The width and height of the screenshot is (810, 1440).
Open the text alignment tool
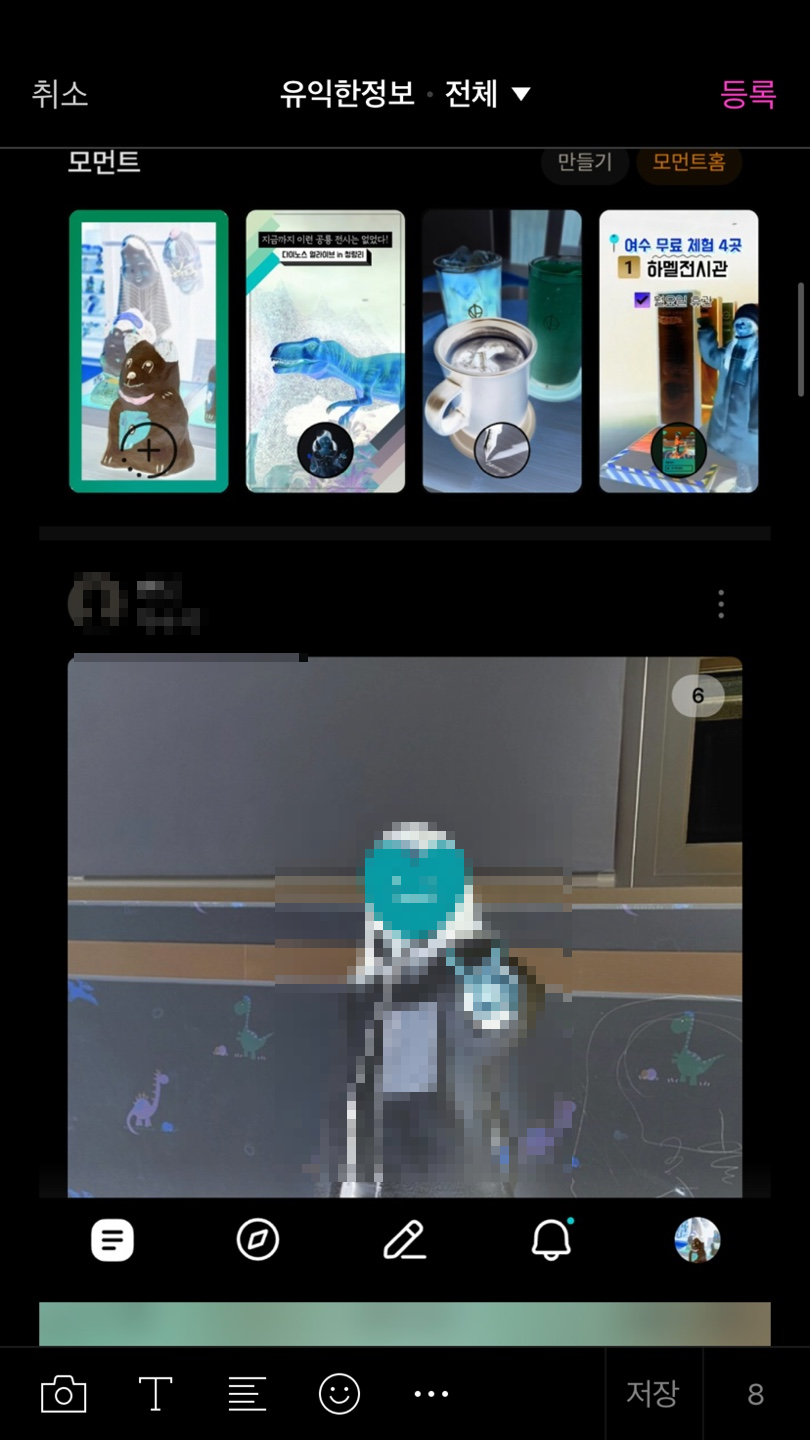pos(247,1393)
